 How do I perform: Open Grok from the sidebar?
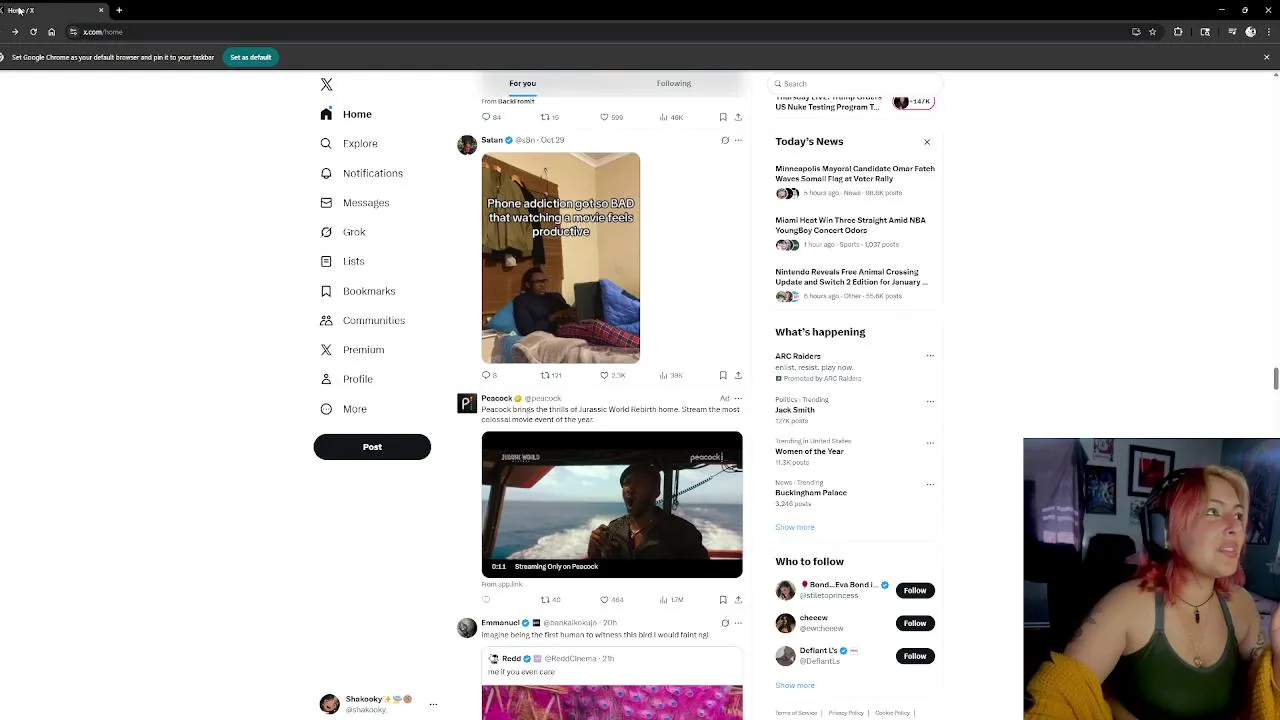click(x=354, y=232)
